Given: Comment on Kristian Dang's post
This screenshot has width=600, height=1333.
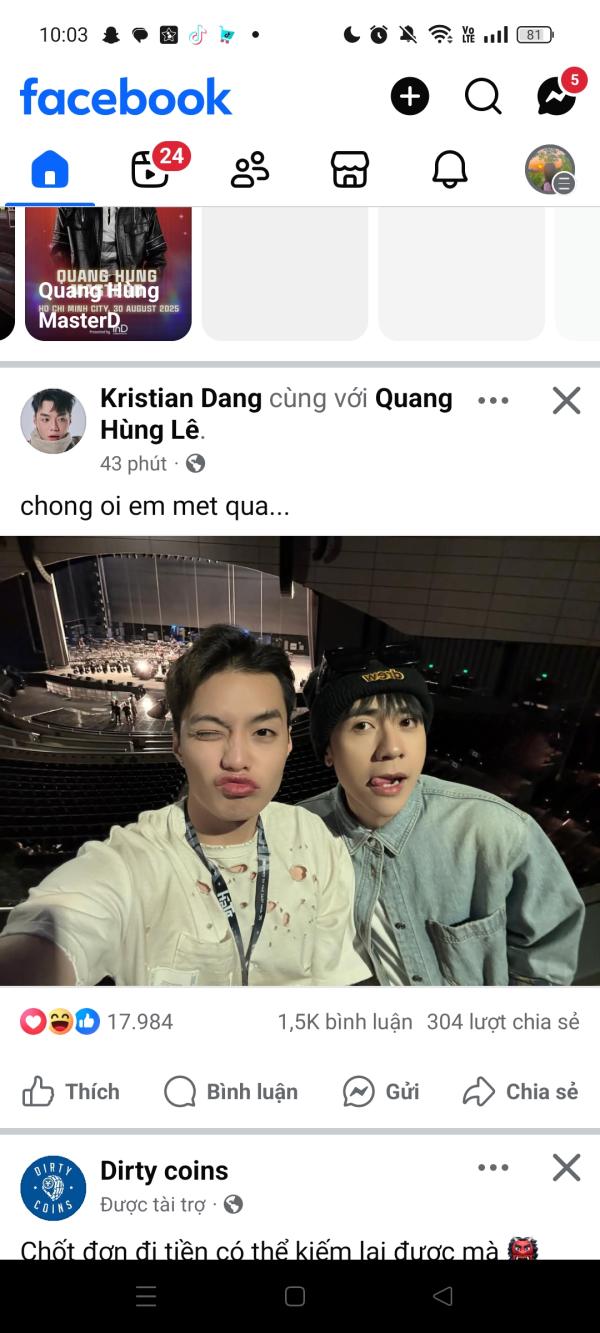Looking at the screenshot, I should pos(231,1091).
